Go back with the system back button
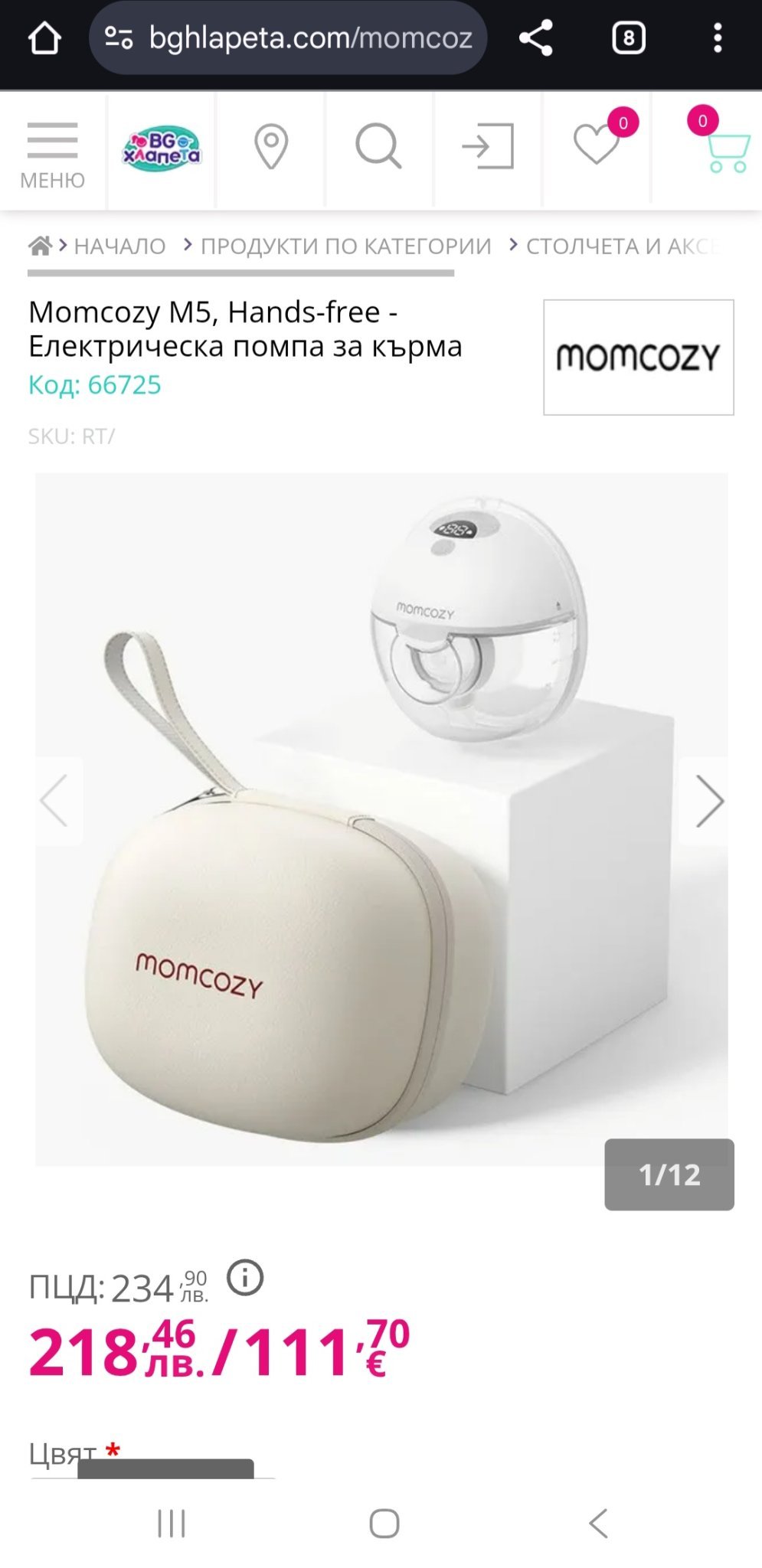The width and height of the screenshot is (762, 1568). [598, 1523]
